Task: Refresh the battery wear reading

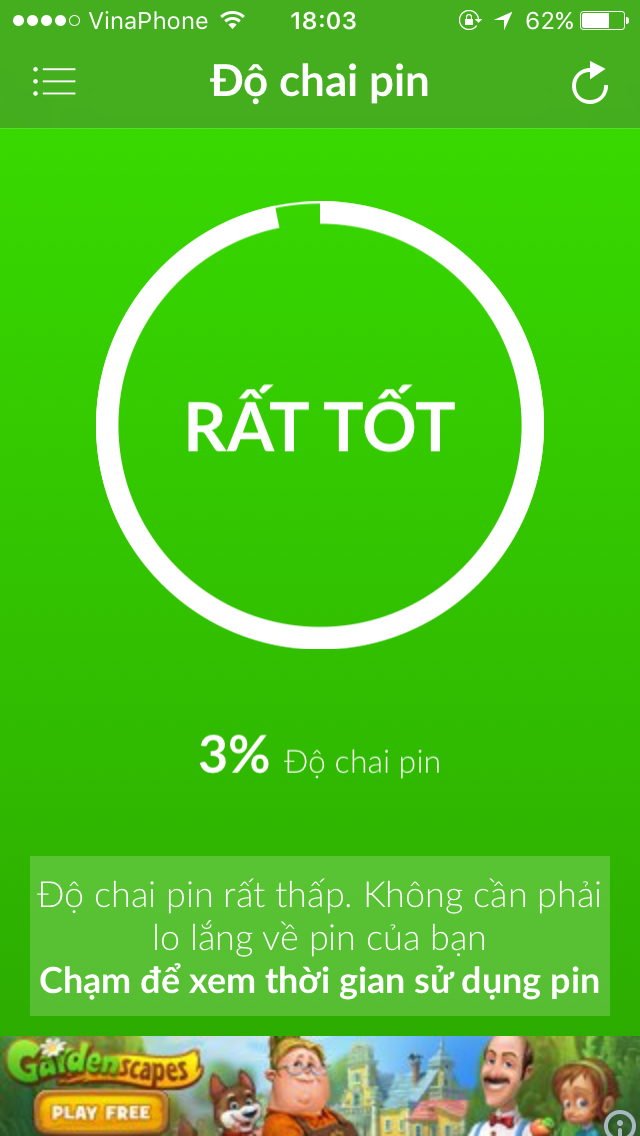Action: [x=590, y=83]
